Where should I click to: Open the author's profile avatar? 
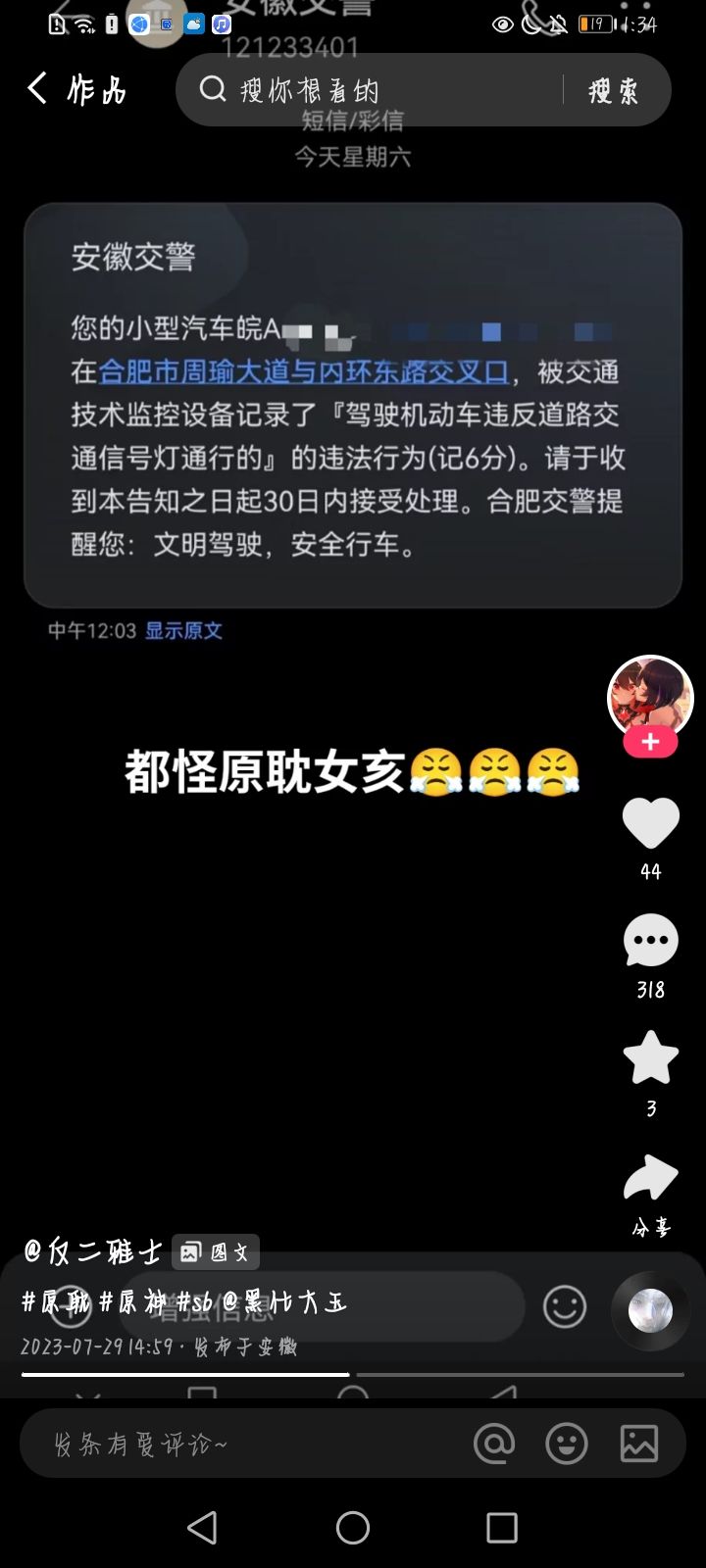point(650,697)
